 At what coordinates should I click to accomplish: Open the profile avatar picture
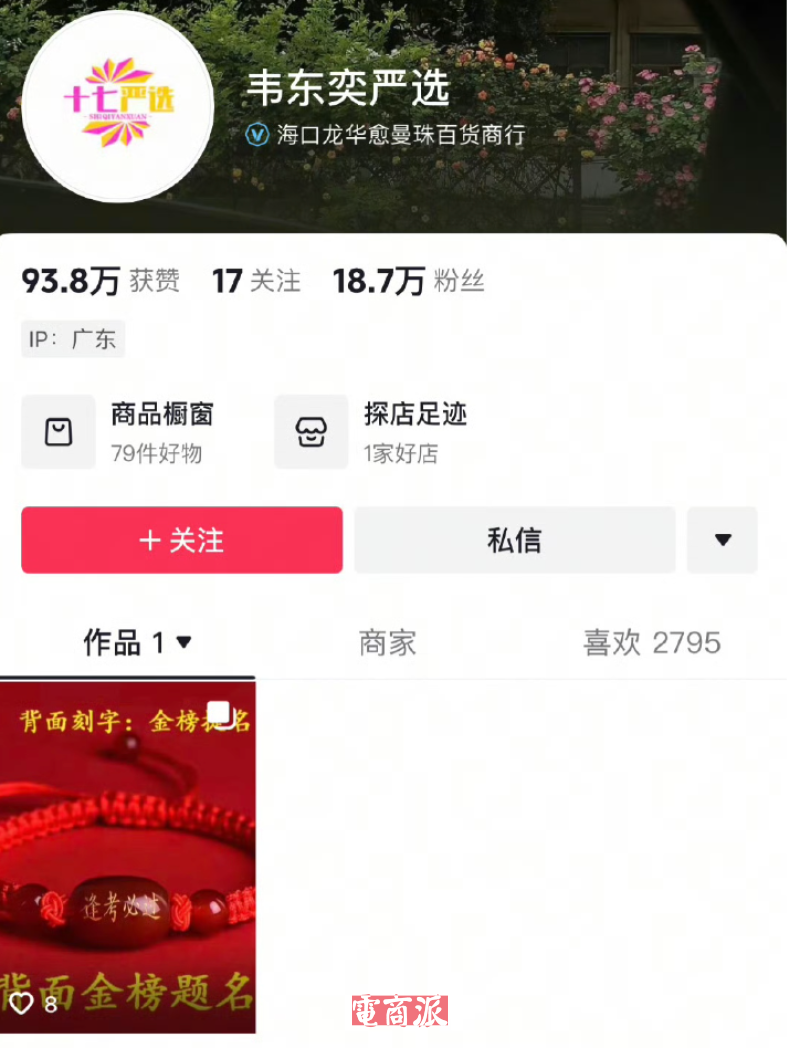click(117, 106)
